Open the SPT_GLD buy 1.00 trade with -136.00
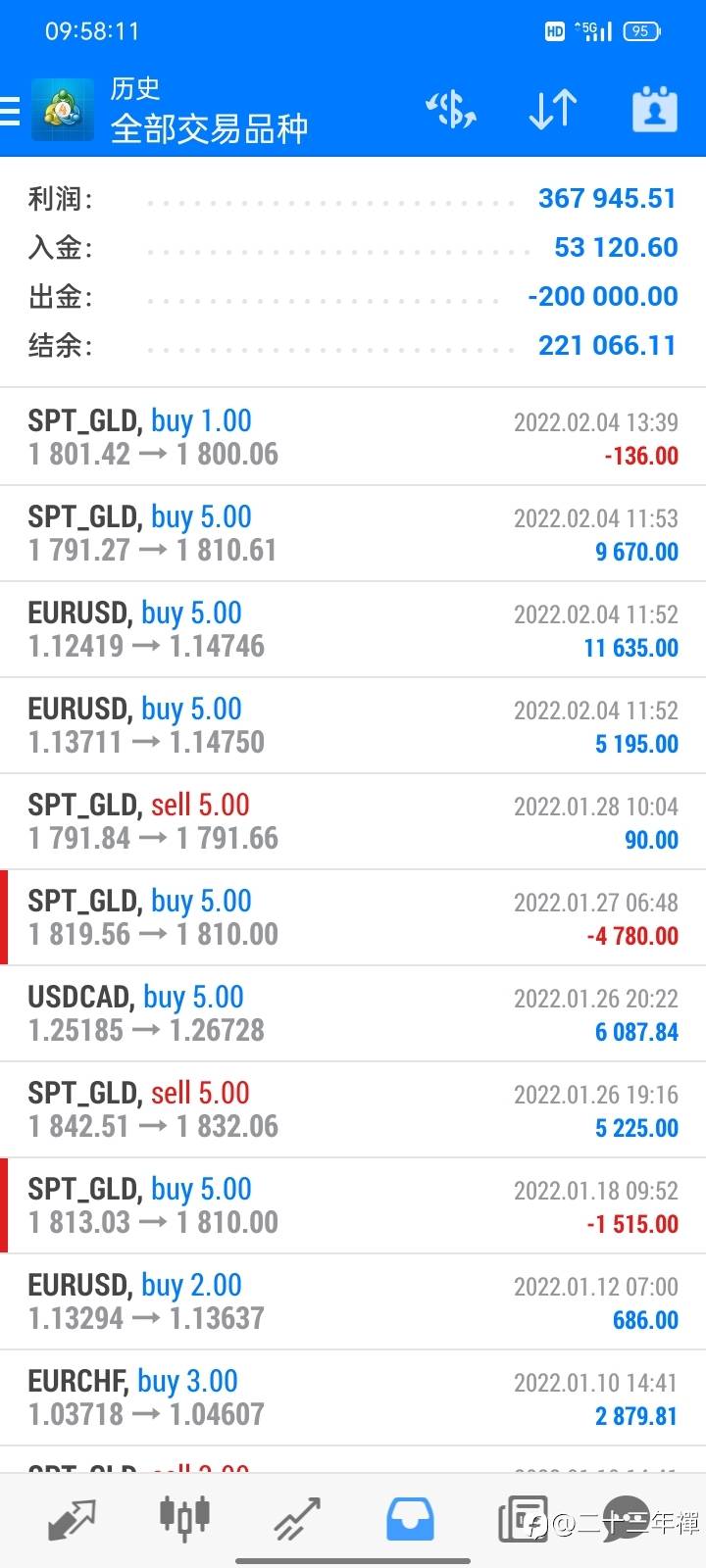 (x=353, y=437)
